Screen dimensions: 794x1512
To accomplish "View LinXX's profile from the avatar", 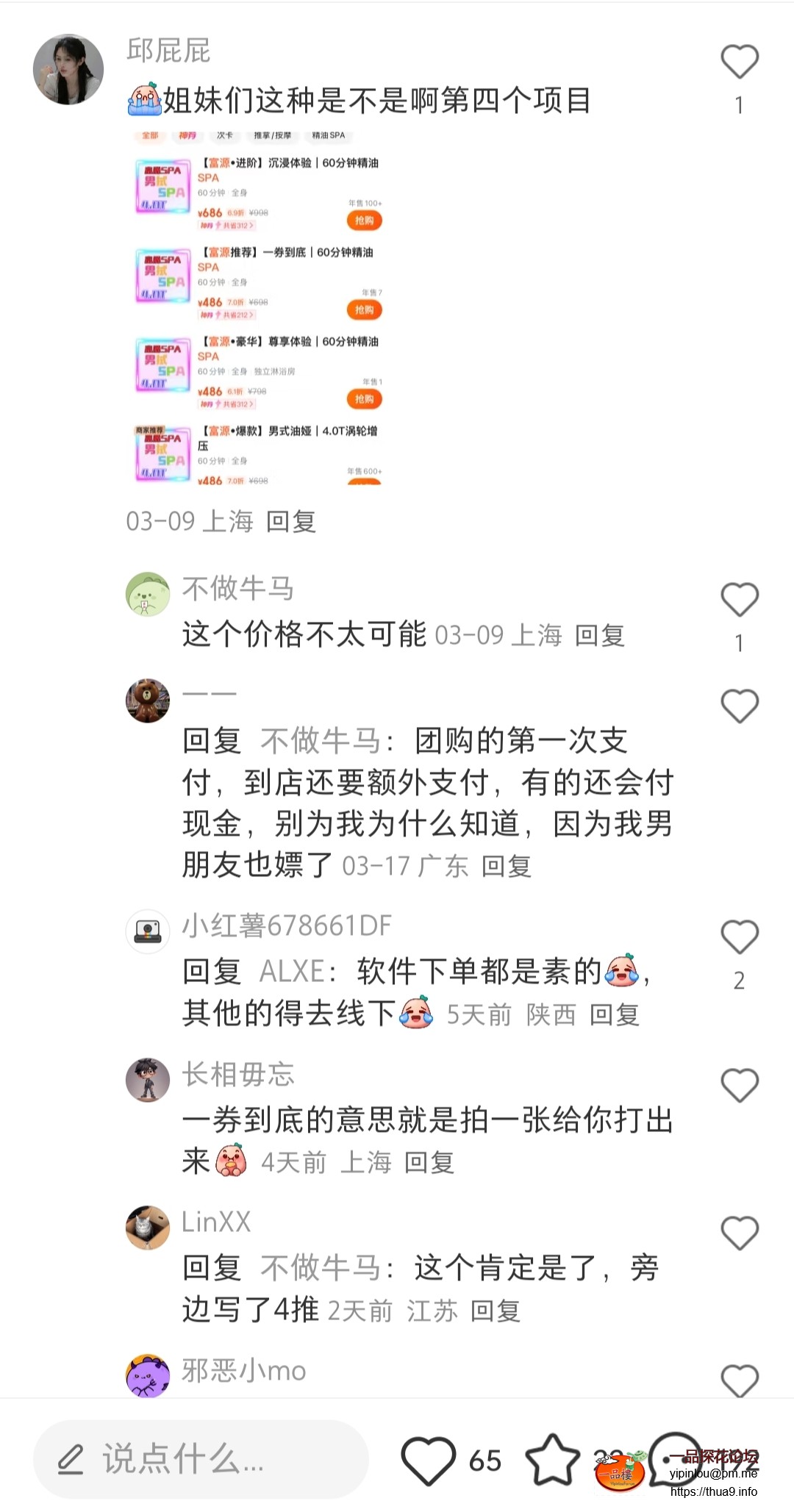I will [148, 1228].
